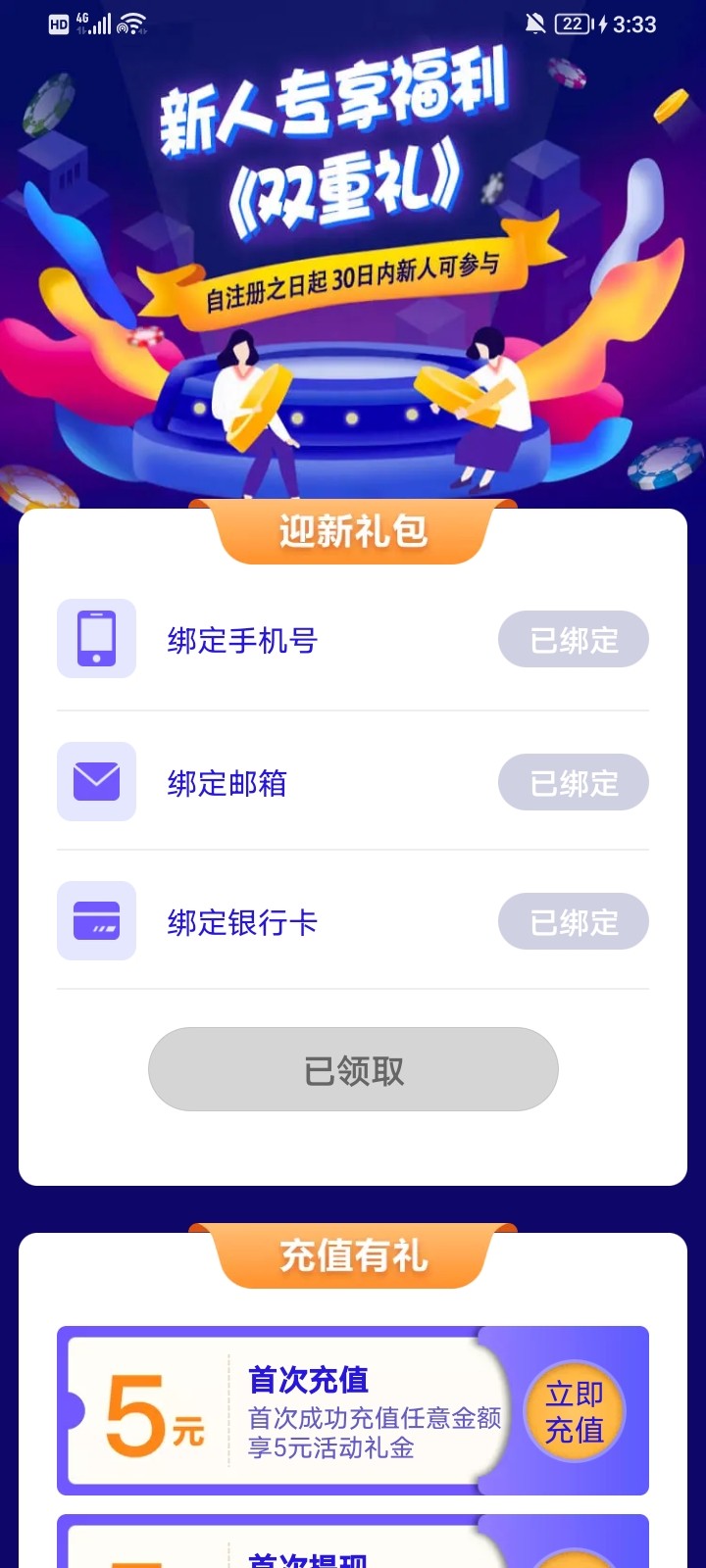Tap the 已领取 gift button
Image resolution: width=706 pixels, height=1568 pixels.
click(353, 1070)
